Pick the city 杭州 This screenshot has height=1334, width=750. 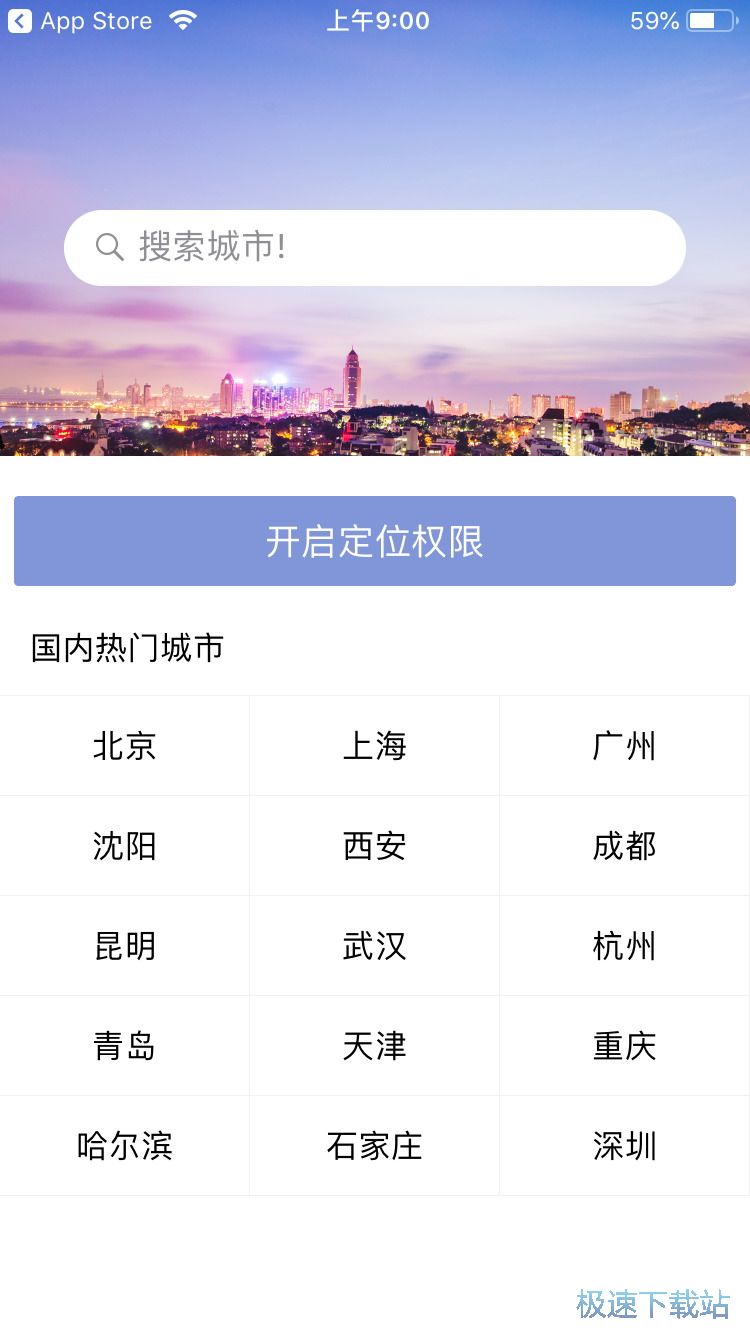[x=624, y=946]
